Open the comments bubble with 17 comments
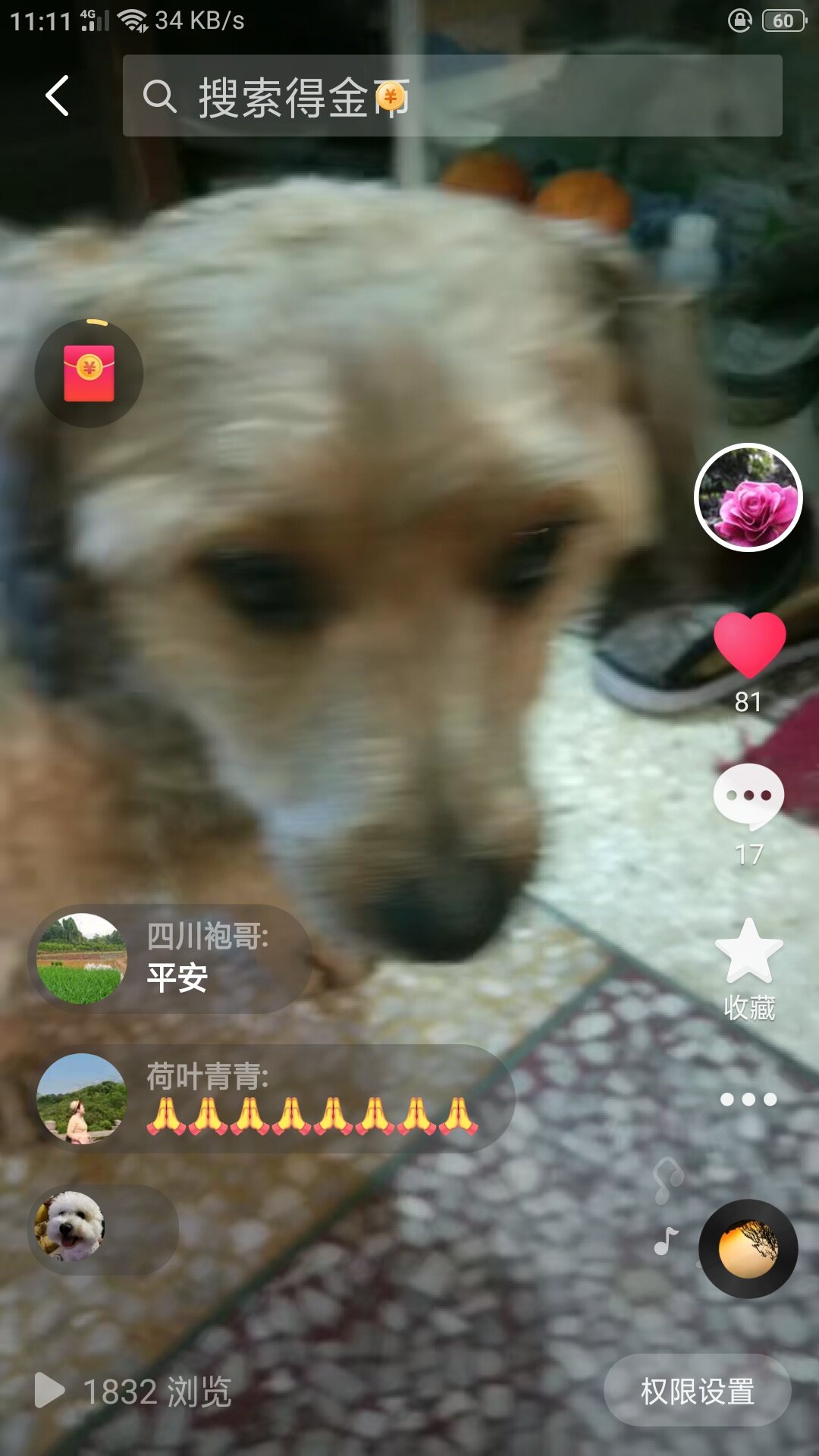The height and width of the screenshot is (1456, 819). click(x=748, y=796)
